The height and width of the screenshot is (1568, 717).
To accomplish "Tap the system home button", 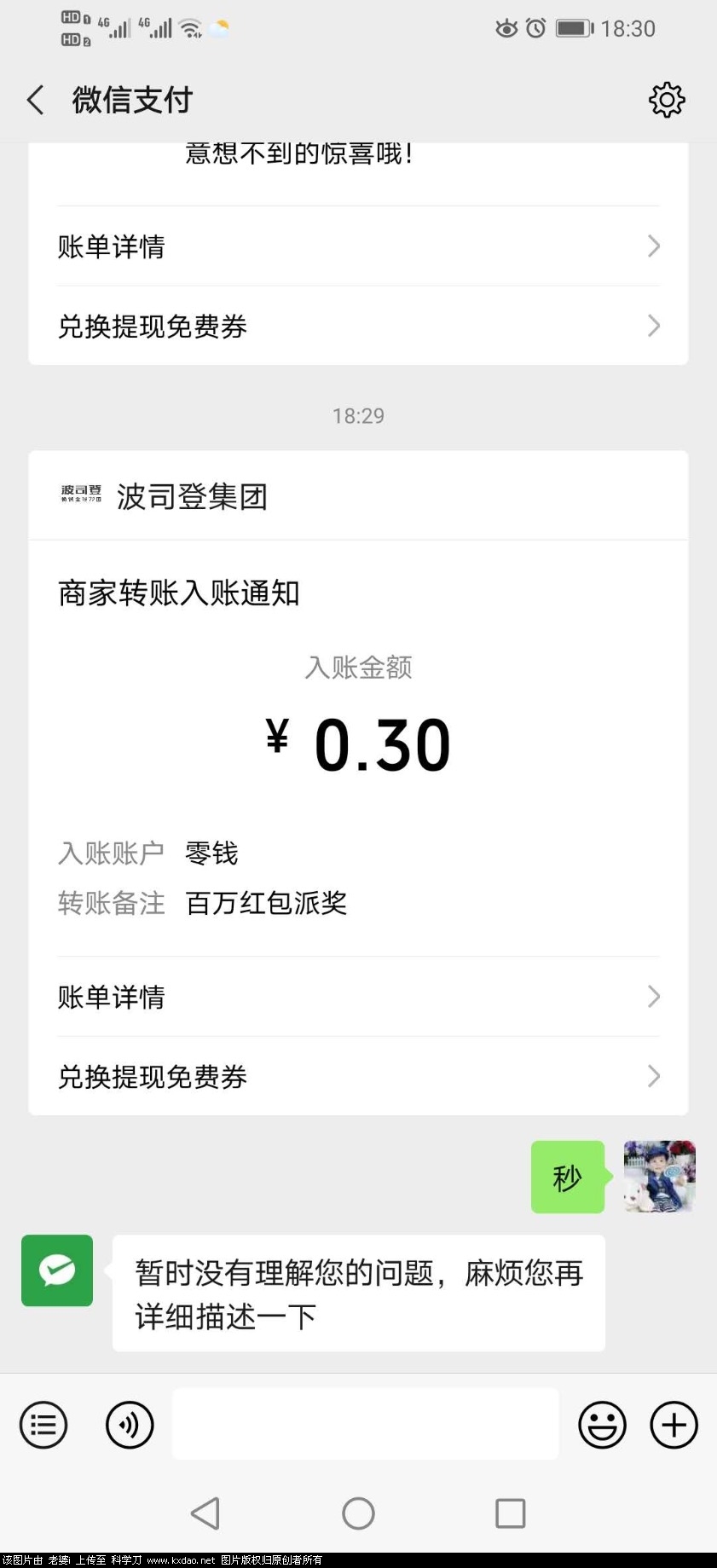I will [358, 1513].
